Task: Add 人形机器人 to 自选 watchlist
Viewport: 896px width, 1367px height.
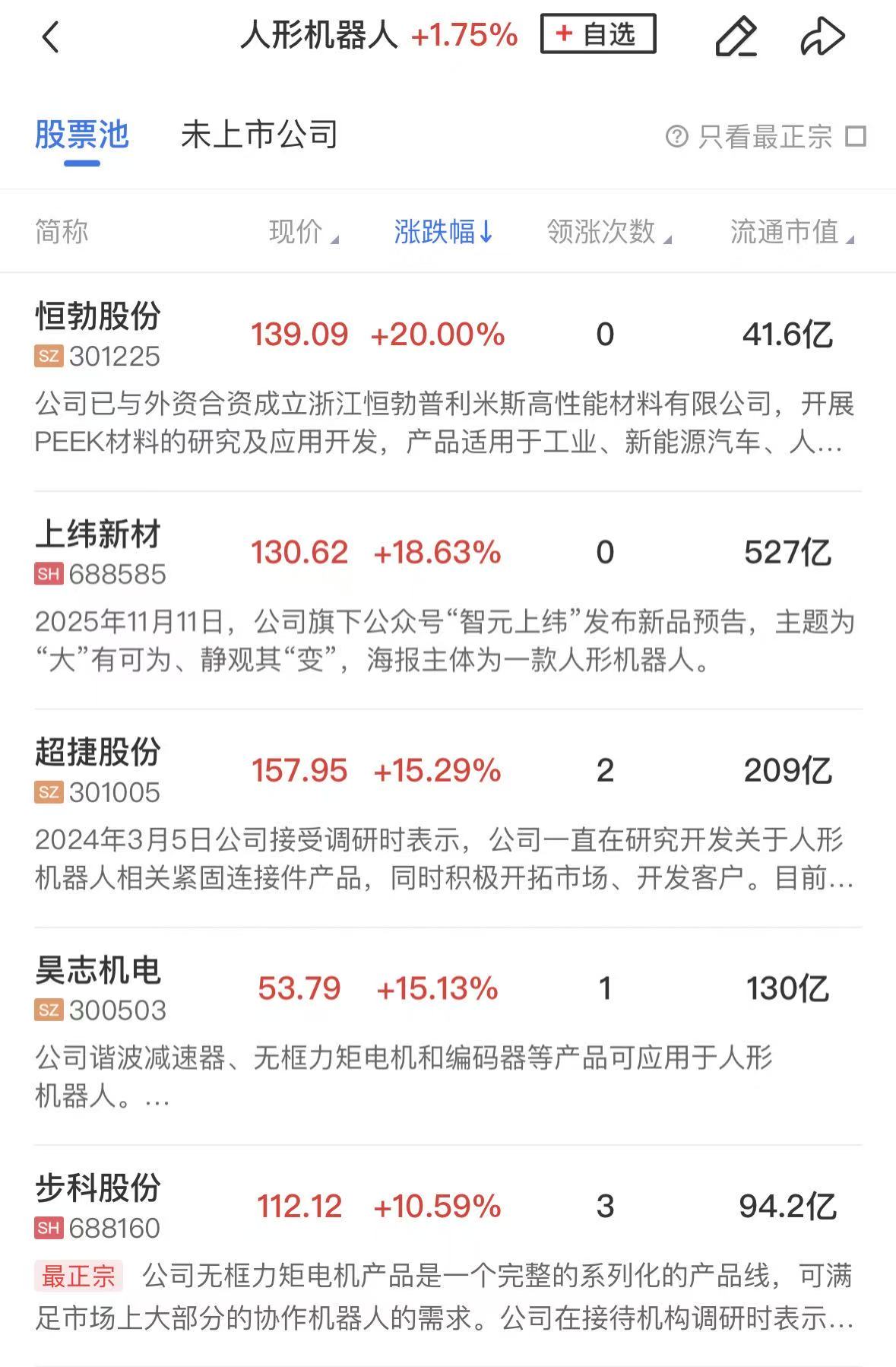Action: point(598,34)
